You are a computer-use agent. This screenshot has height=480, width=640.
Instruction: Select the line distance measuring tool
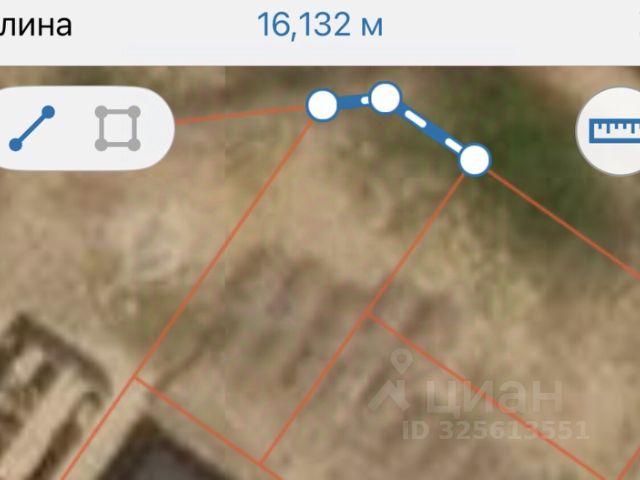tap(32, 127)
